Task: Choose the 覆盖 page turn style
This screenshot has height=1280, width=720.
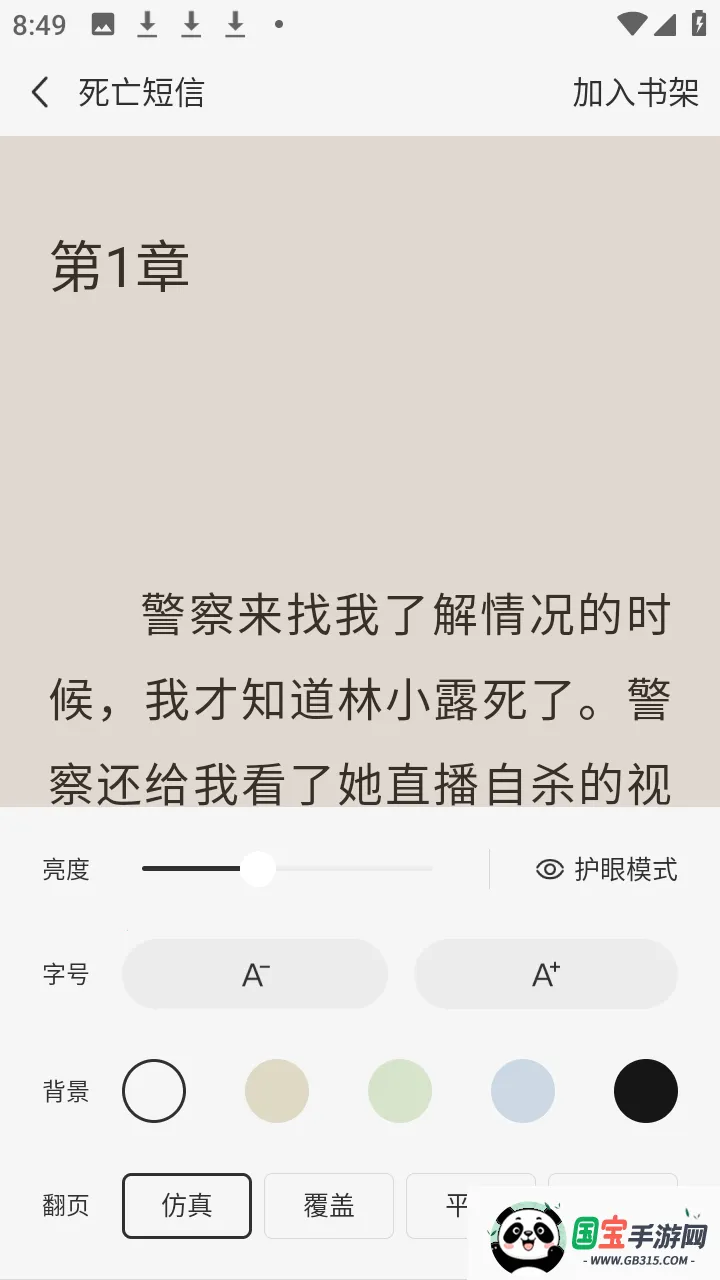Action: 329,1205
